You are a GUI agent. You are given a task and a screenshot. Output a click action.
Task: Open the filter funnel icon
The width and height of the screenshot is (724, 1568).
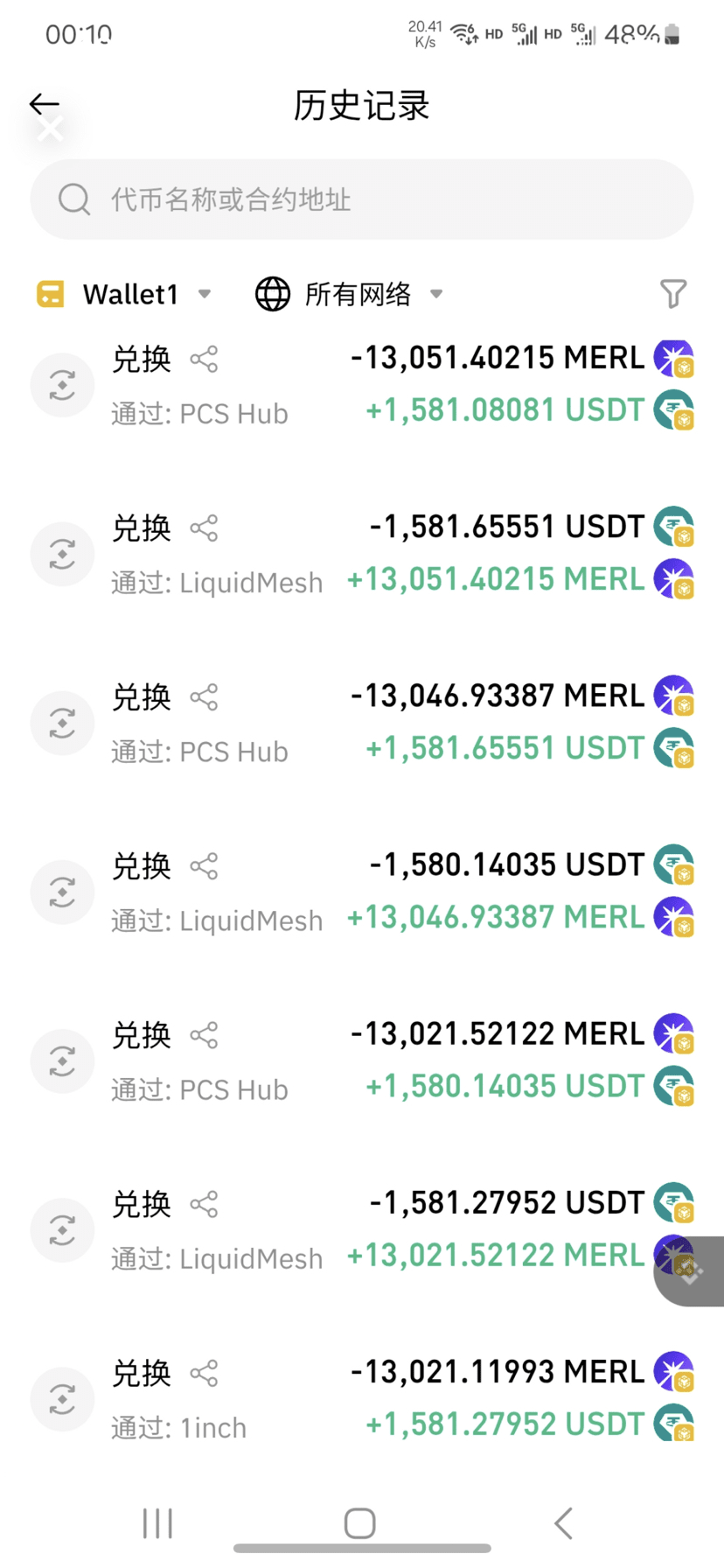pyautogui.click(x=672, y=294)
